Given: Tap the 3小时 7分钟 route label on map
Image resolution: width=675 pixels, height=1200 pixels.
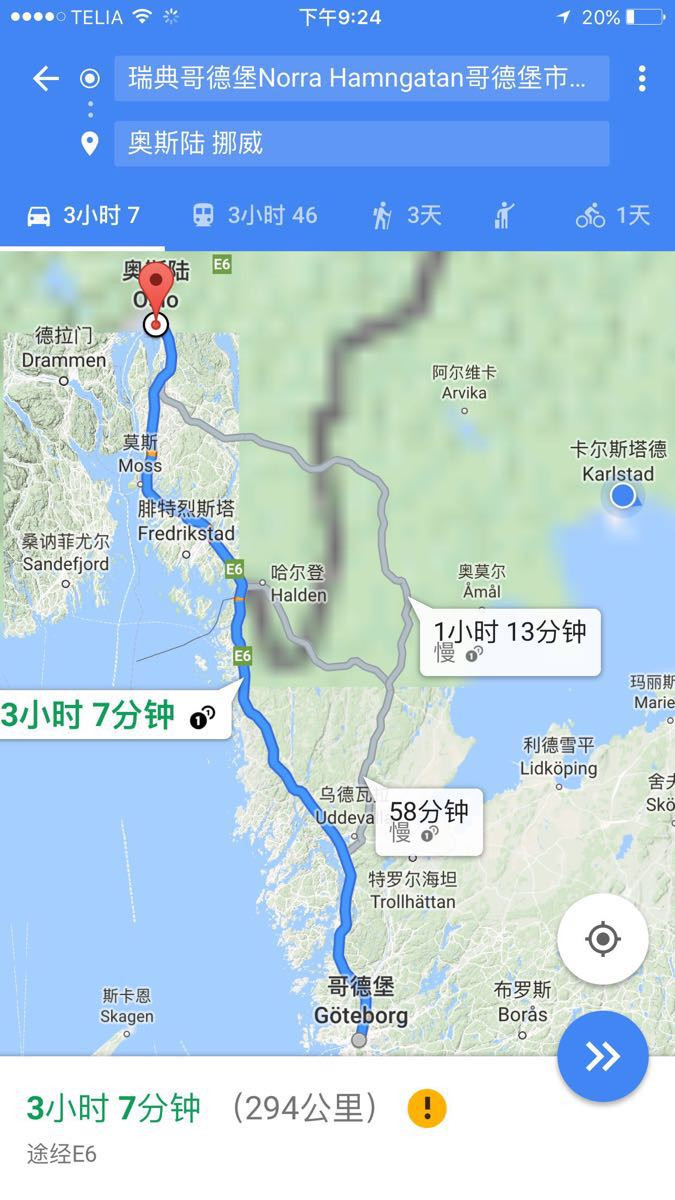Looking at the screenshot, I should coord(108,716).
